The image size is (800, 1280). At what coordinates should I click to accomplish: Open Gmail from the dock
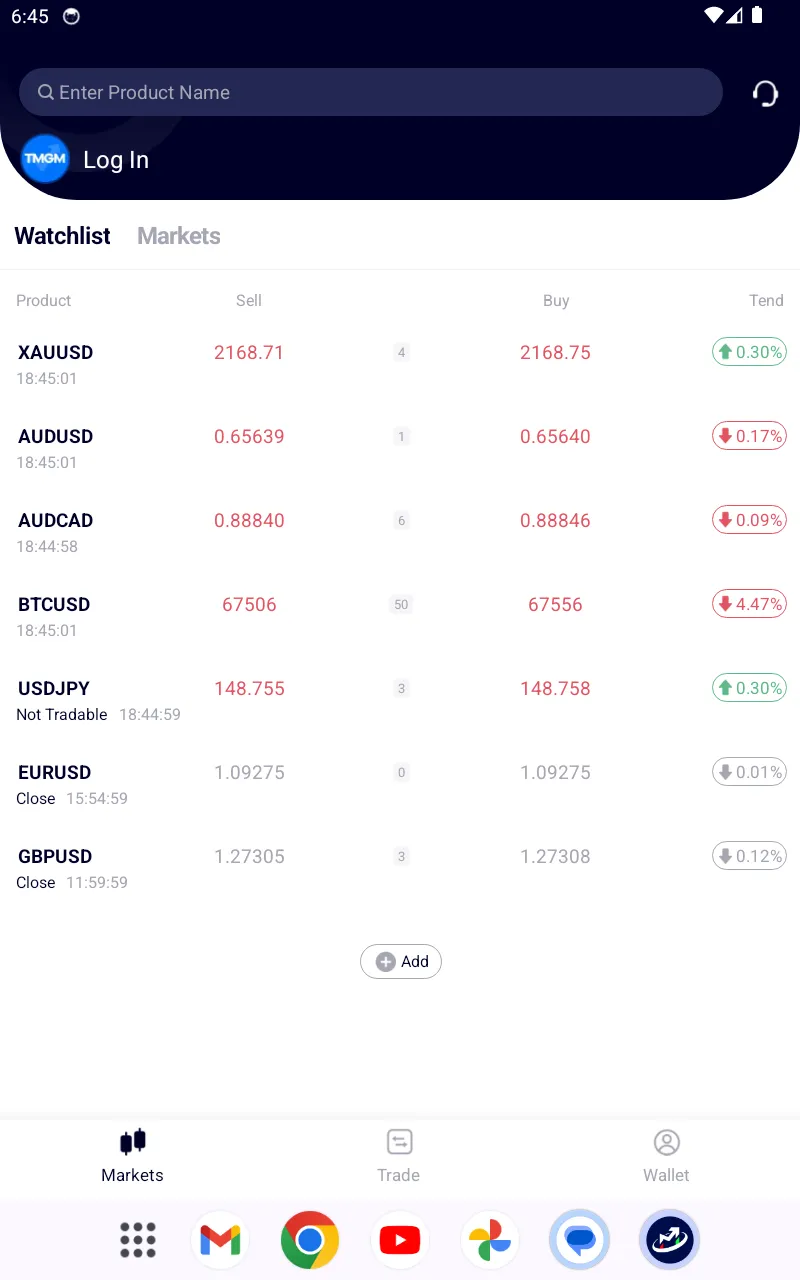(x=220, y=1240)
